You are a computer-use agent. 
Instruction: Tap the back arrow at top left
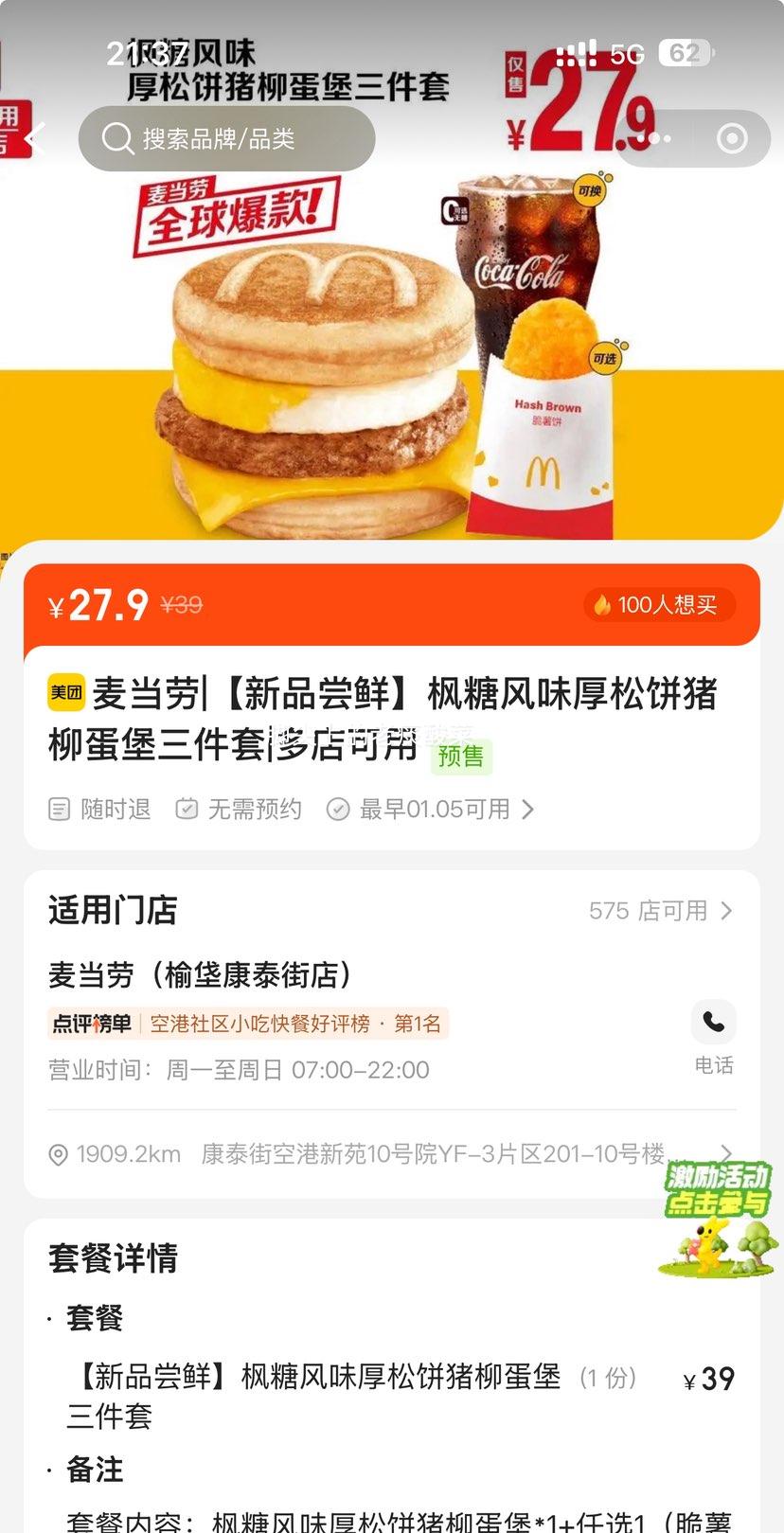coord(35,137)
